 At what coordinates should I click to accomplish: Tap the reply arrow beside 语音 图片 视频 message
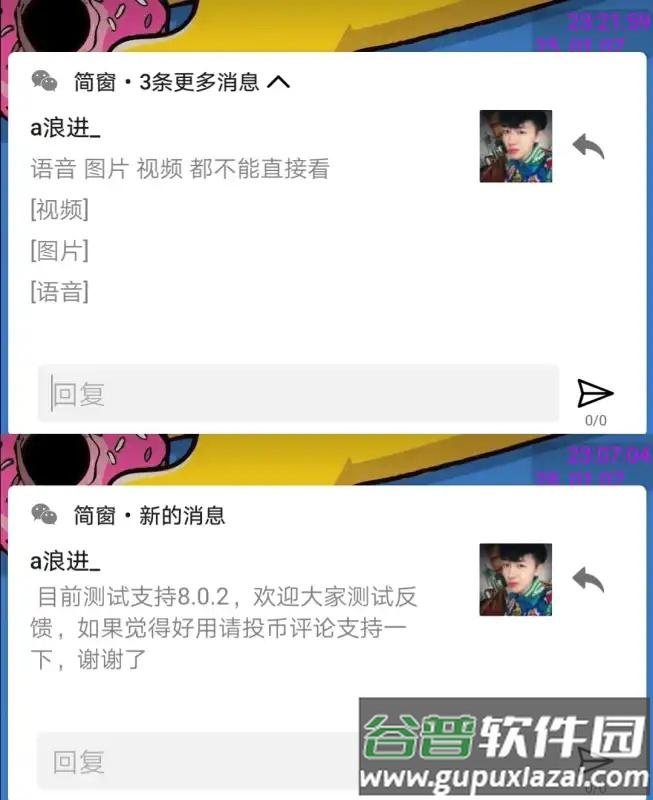click(x=588, y=147)
